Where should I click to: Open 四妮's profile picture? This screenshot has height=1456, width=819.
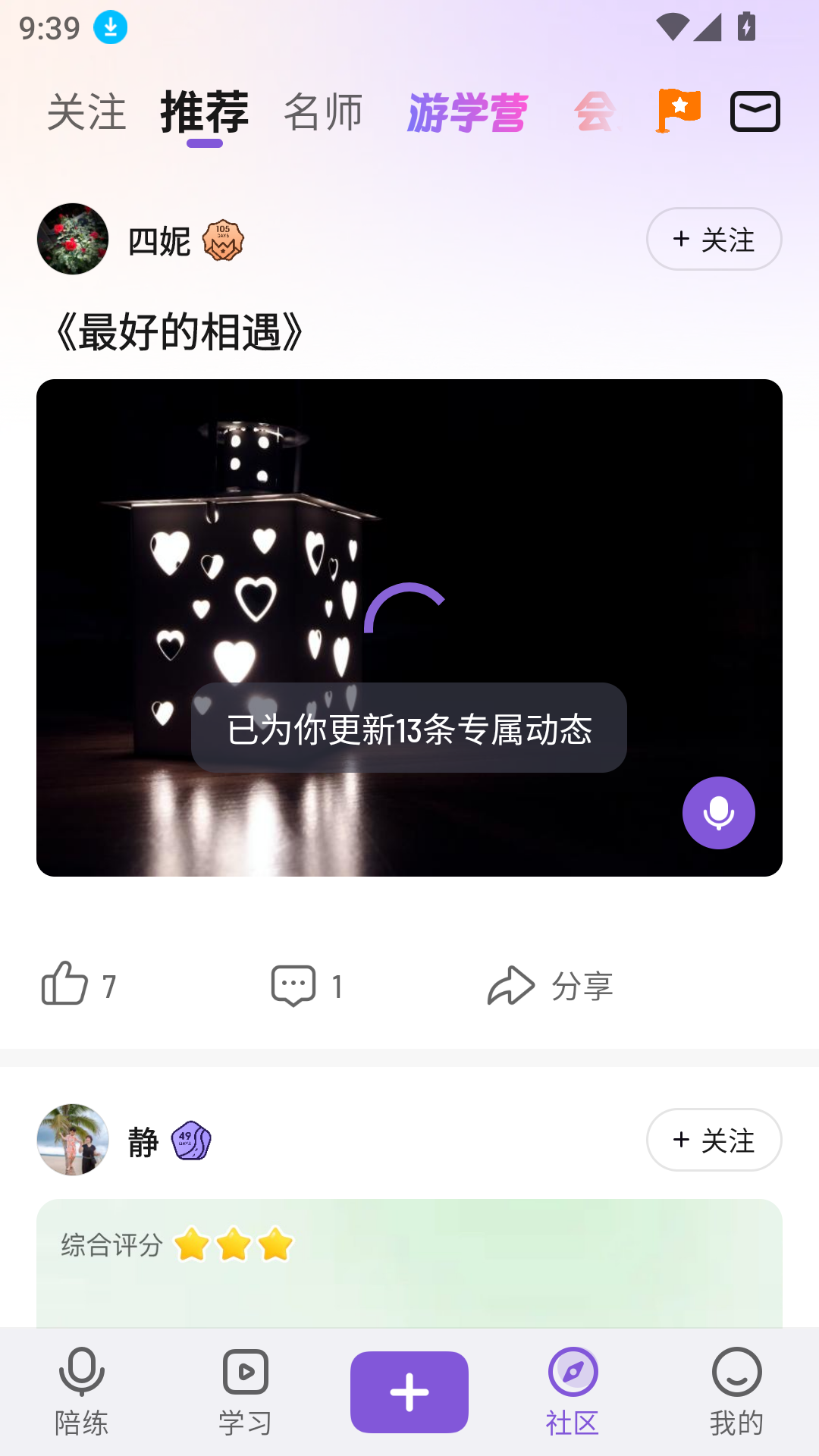point(73,239)
